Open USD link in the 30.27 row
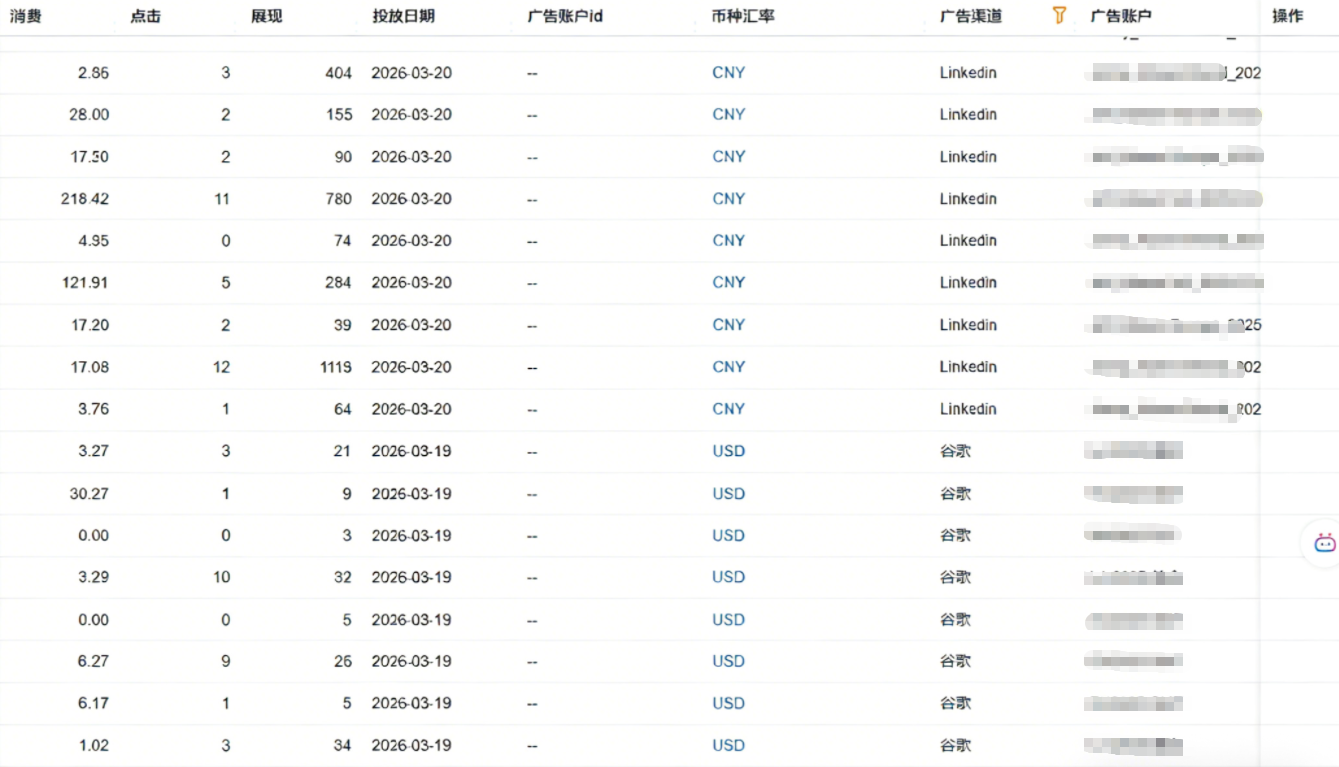Viewport: 1339px width, 767px height. click(x=728, y=493)
